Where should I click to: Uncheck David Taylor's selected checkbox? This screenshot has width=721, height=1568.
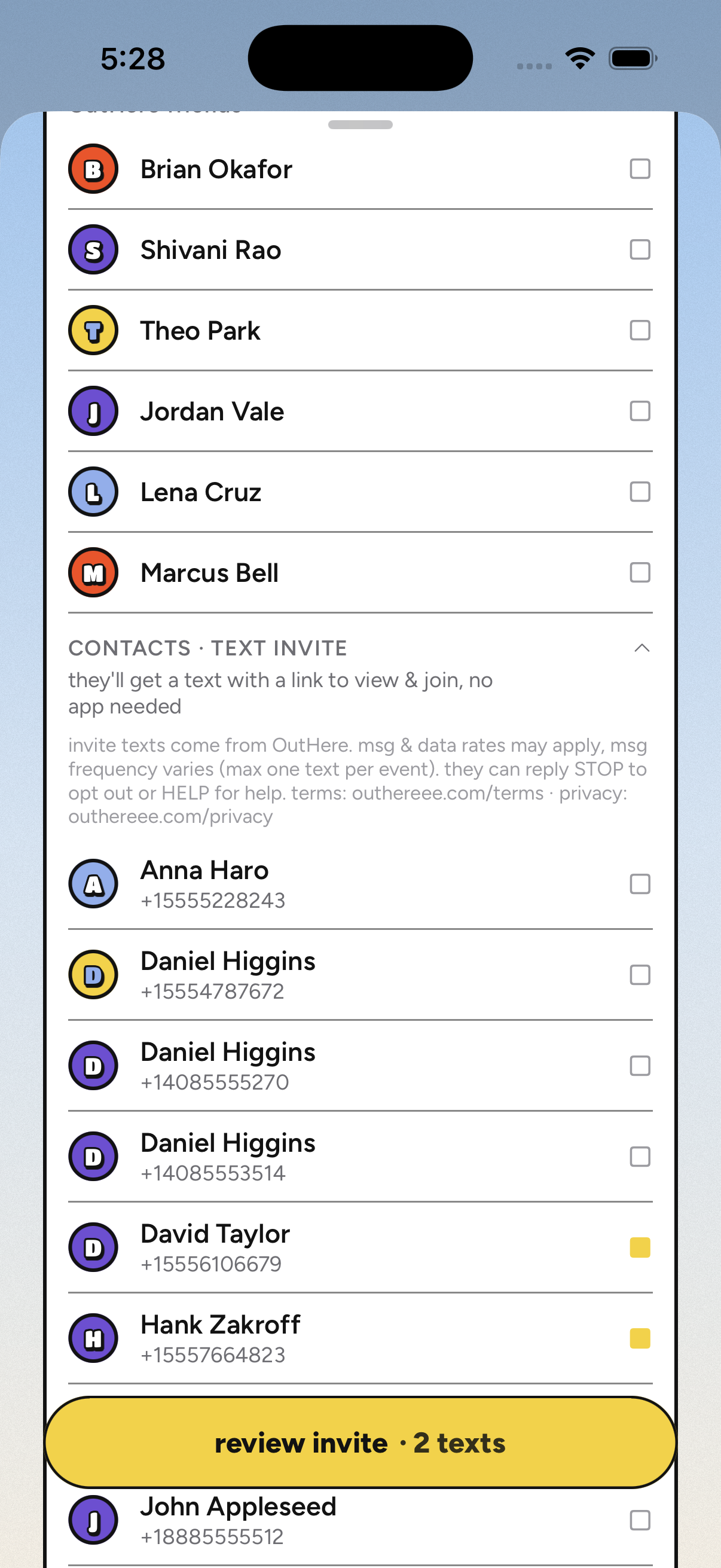click(x=640, y=1247)
